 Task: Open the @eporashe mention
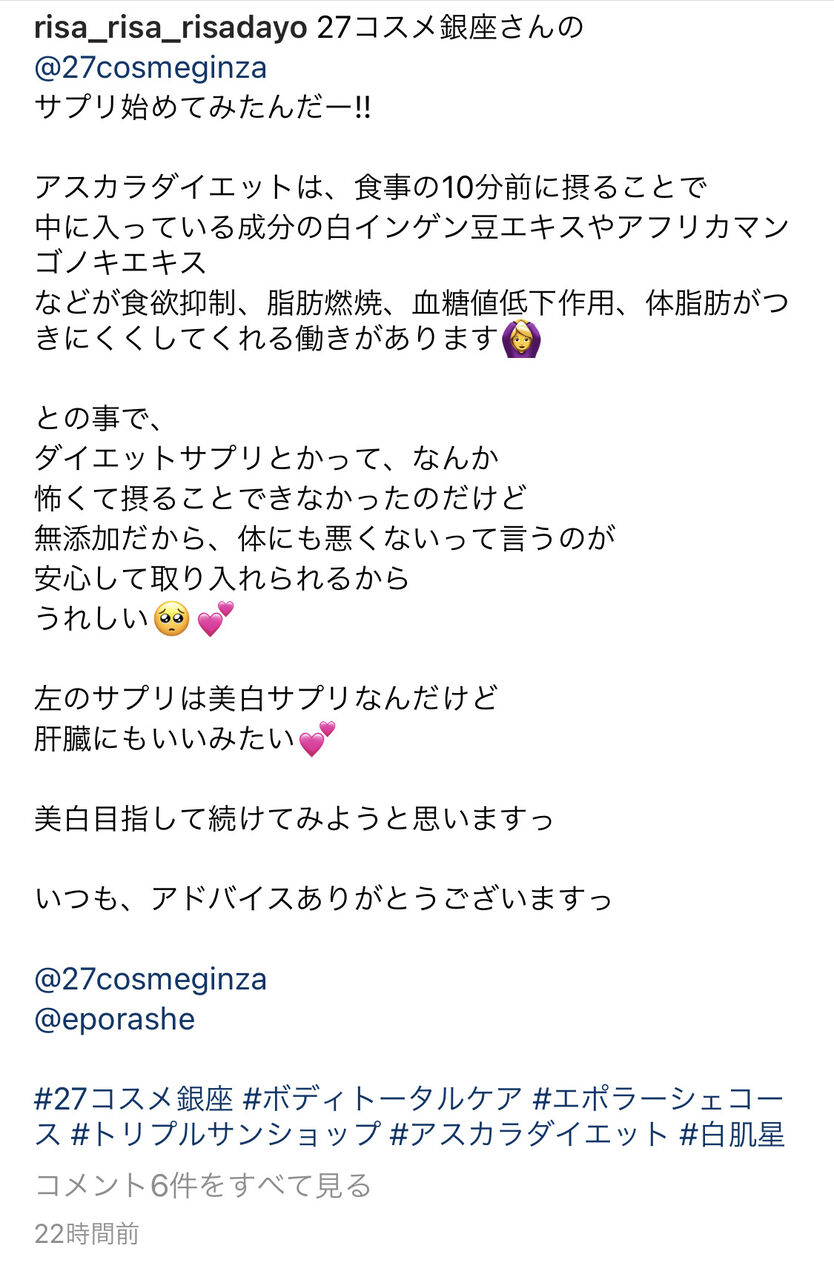pyautogui.click(x=114, y=1019)
